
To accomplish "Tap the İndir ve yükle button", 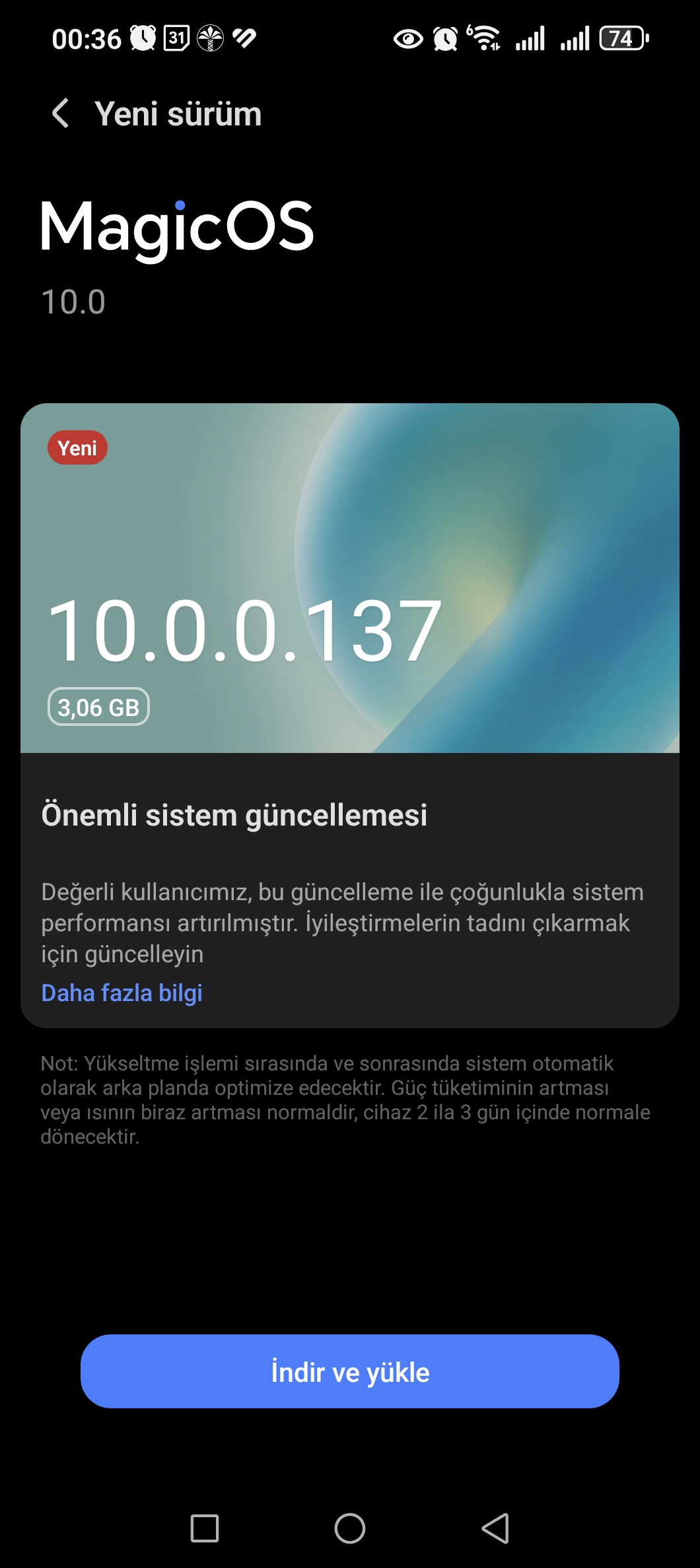I will (350, 1371).
